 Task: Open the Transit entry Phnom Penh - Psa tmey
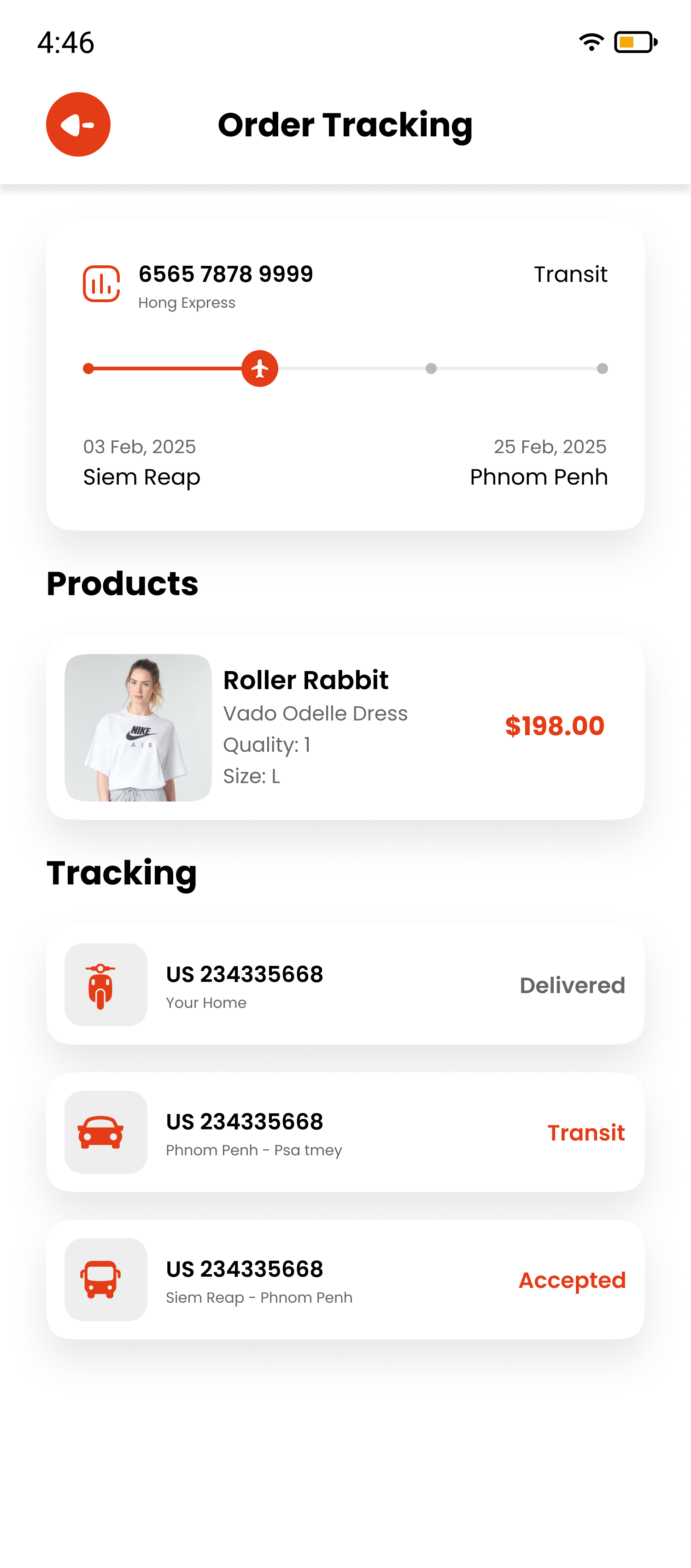click(x=345, y=1132)
